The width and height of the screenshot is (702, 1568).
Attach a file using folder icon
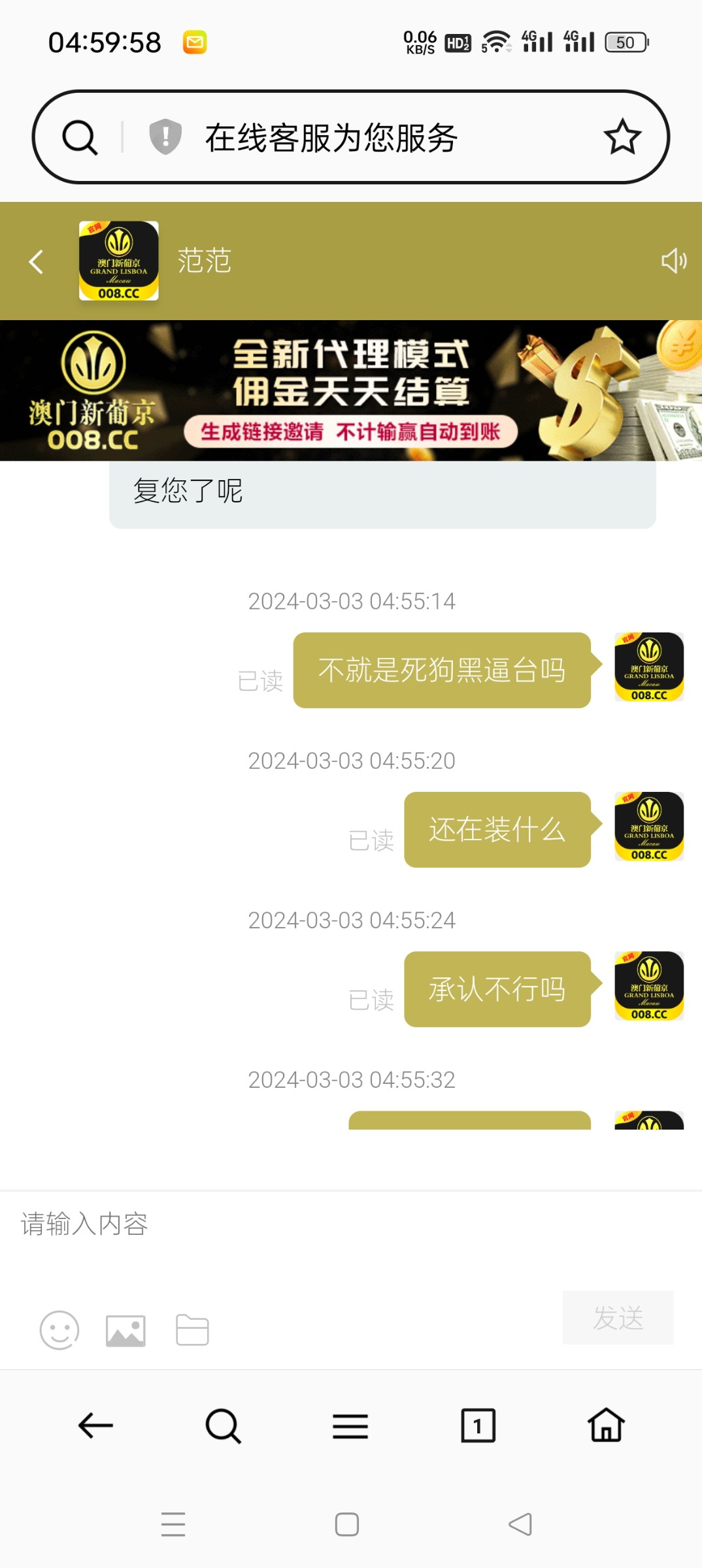(192, 1330)
